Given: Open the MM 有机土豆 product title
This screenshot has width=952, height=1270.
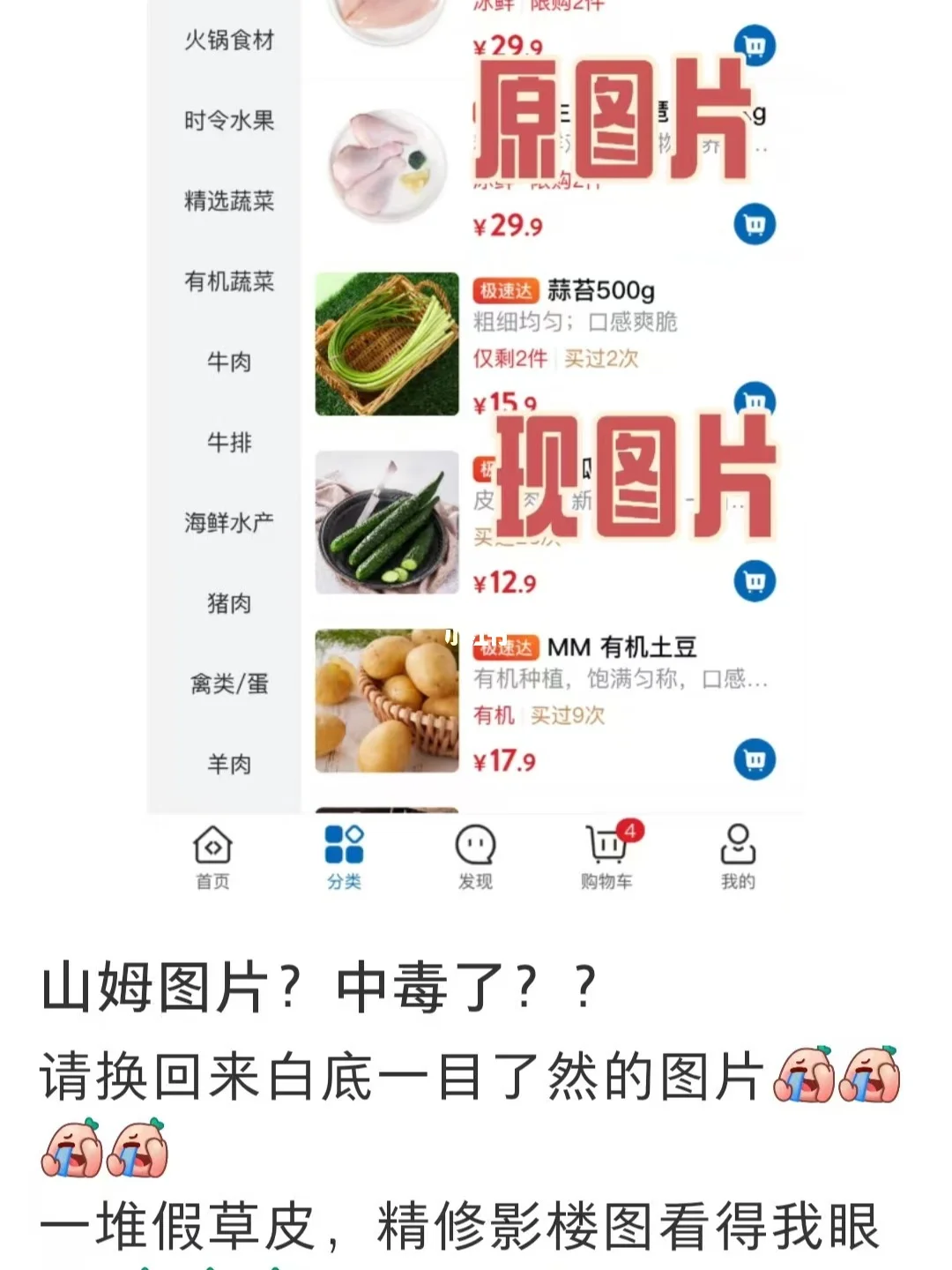Looking at the screenshot, I should (621, 647).
